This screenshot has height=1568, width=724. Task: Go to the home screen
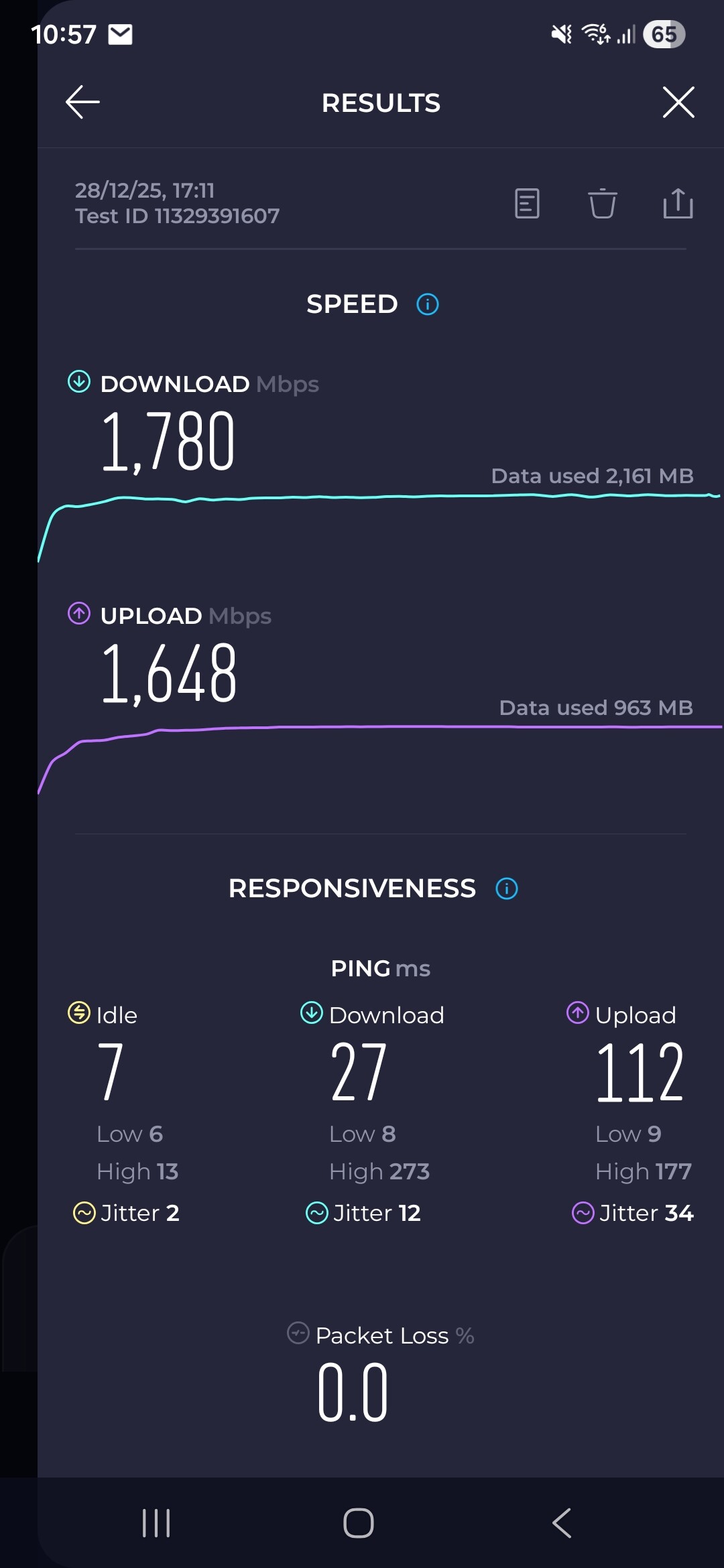(x=359, y=1523)
